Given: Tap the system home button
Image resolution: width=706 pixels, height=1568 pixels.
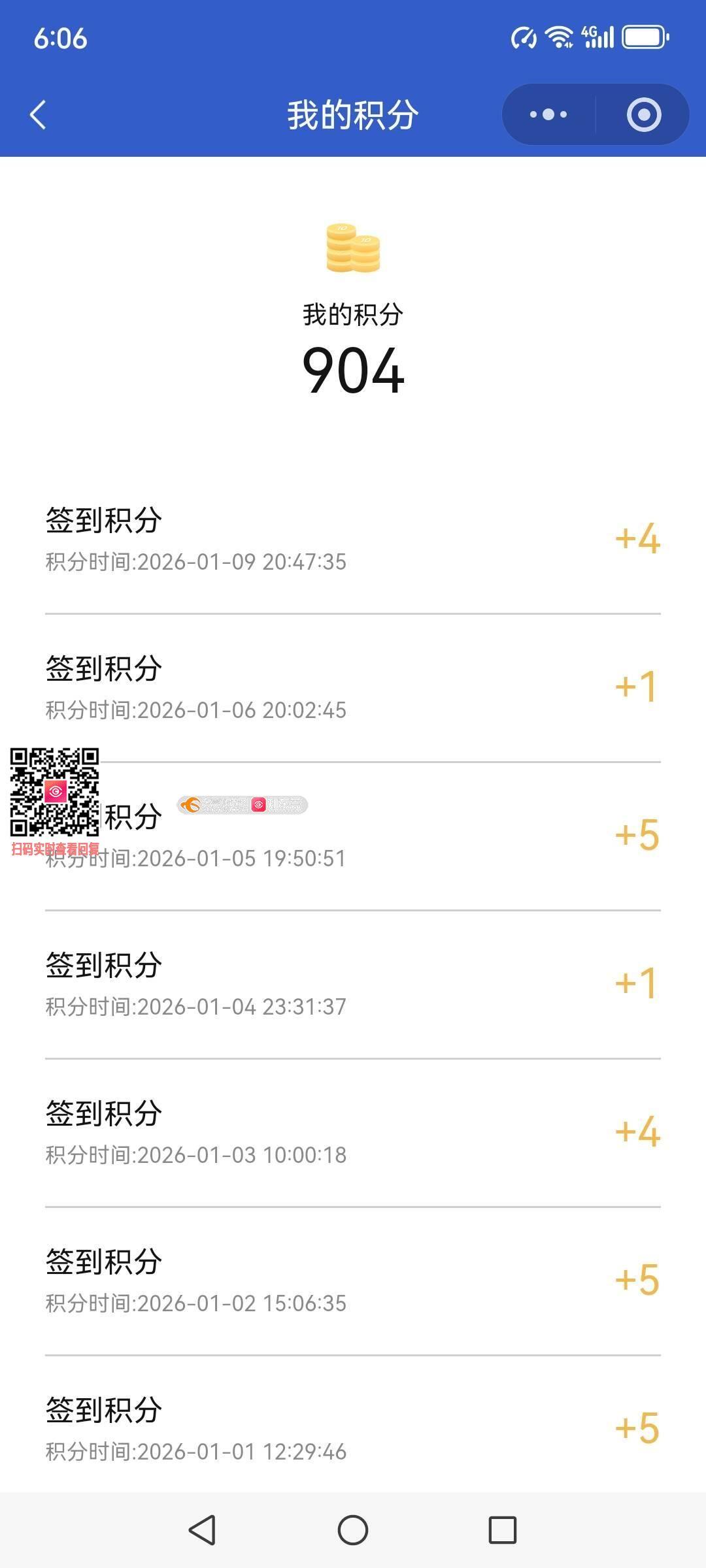Looking at the screenshot, I should click(353, 1529).
